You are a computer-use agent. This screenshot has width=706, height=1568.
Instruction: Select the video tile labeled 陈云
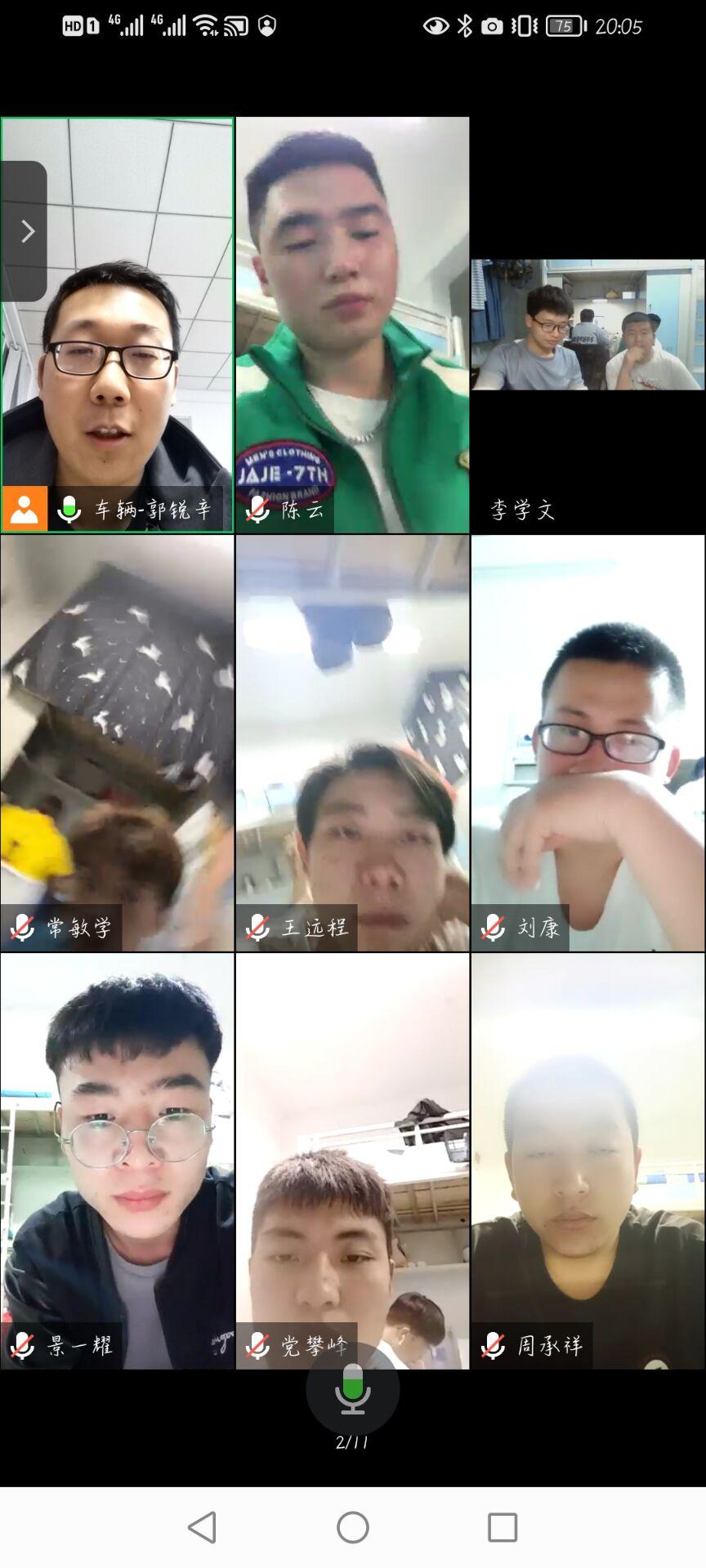coord(352,325)
